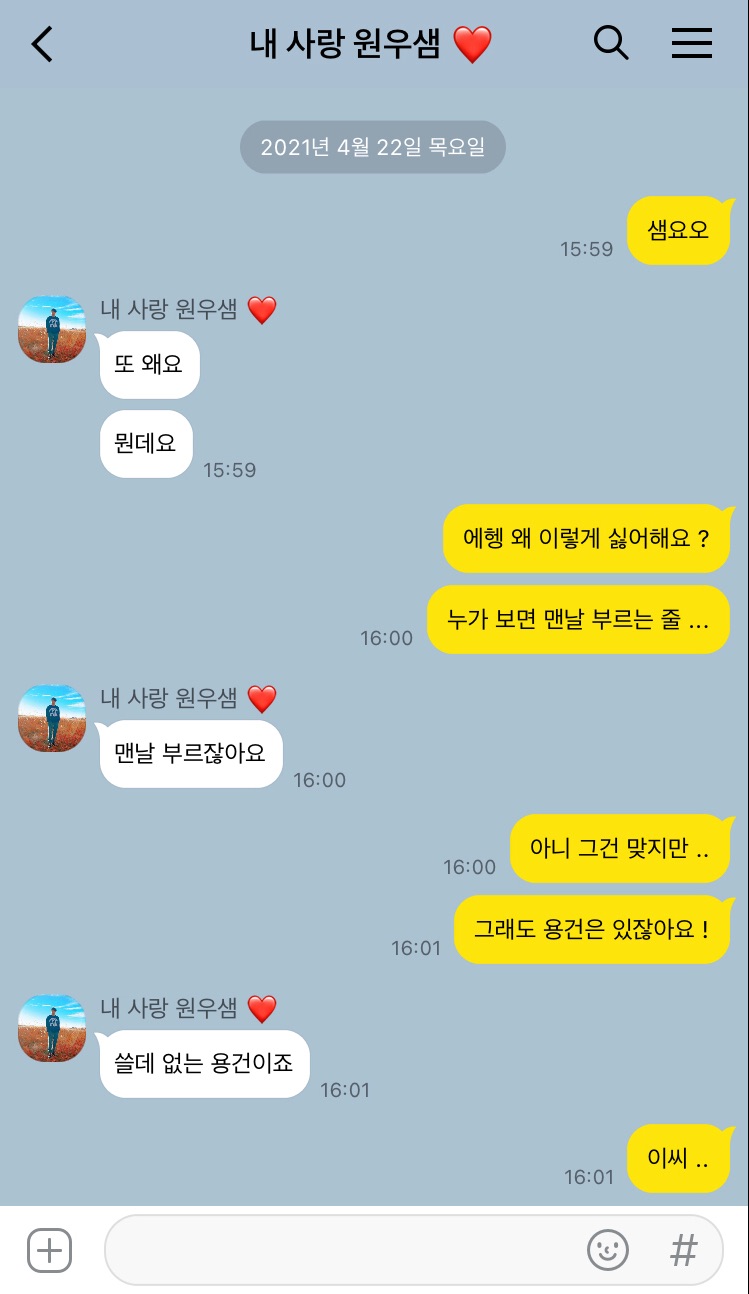
Task: Open the emoji smiley icon in message bar
Action: (x=607, y=1249)
